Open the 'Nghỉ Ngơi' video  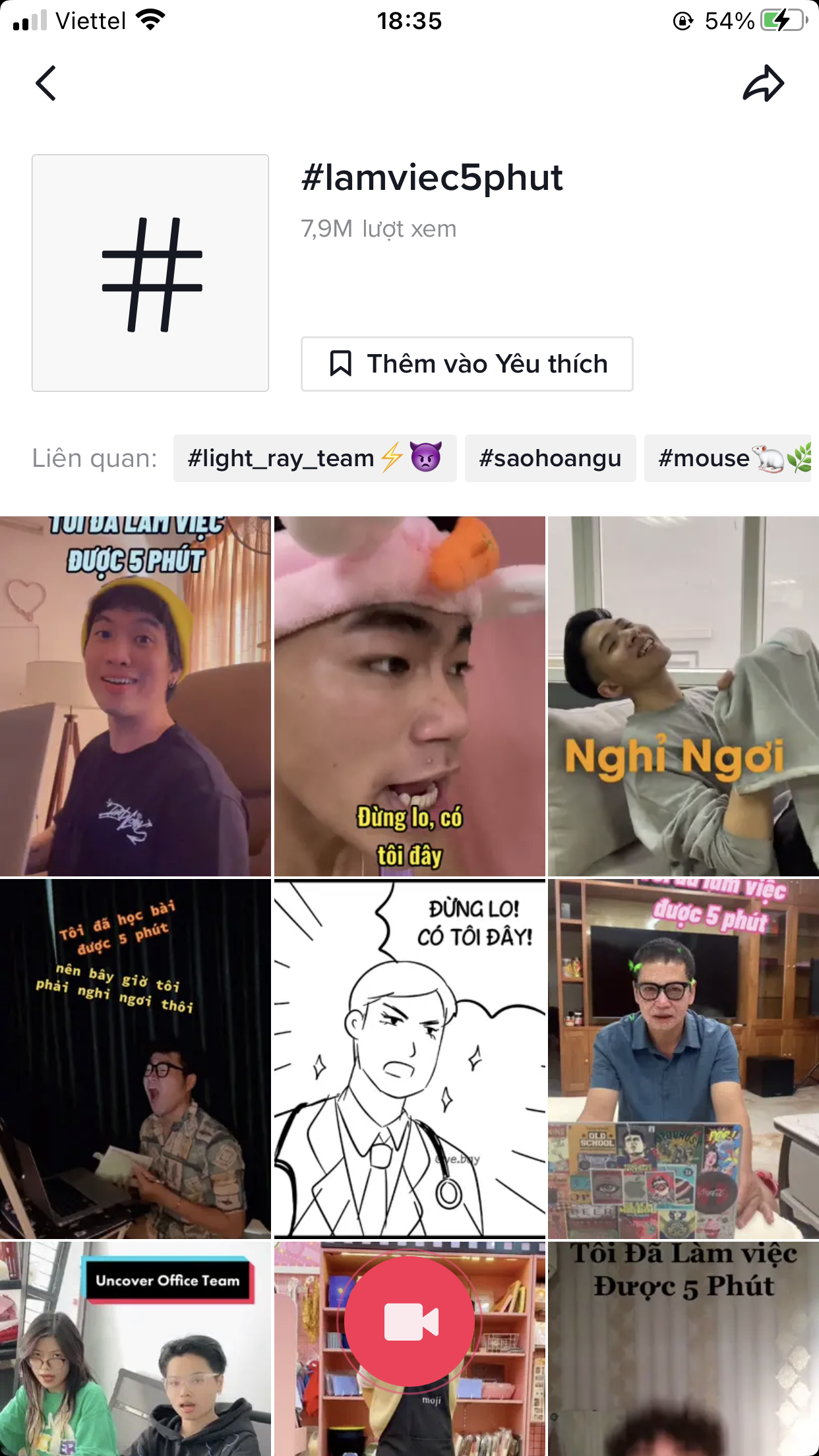coord(683,696)
